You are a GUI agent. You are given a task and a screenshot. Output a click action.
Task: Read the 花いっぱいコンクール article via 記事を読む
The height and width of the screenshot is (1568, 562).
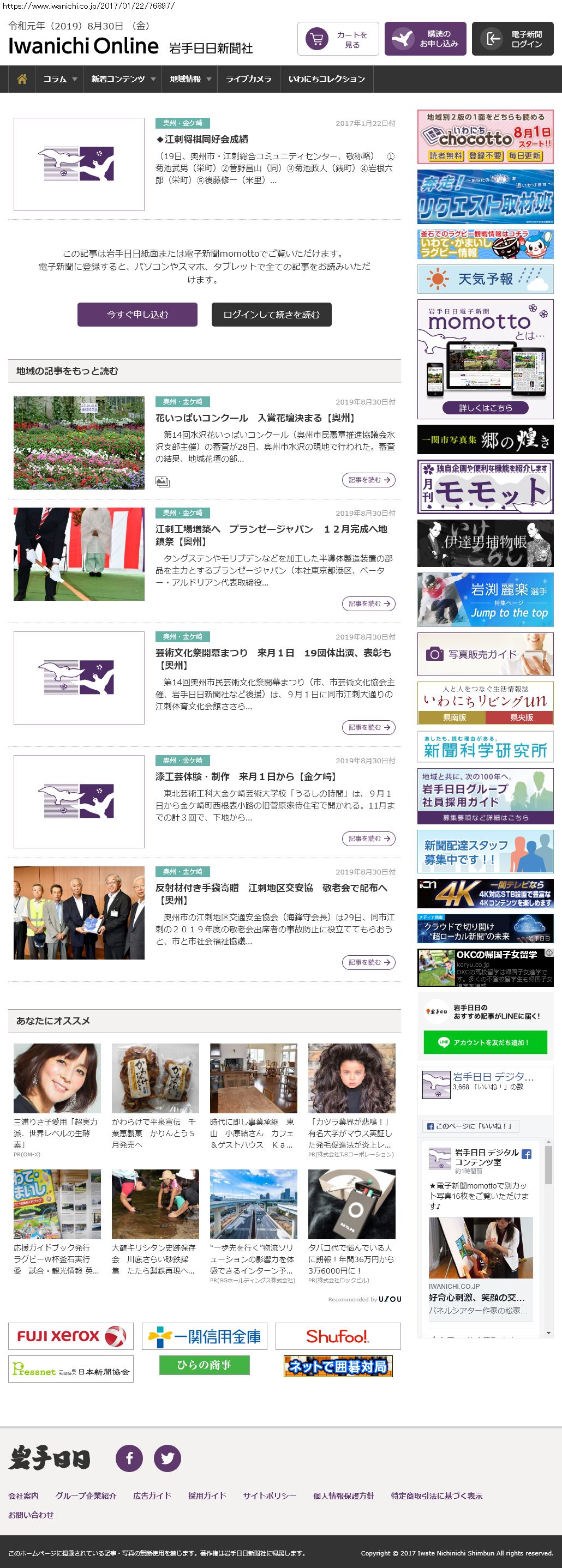(x=368, y=480)
